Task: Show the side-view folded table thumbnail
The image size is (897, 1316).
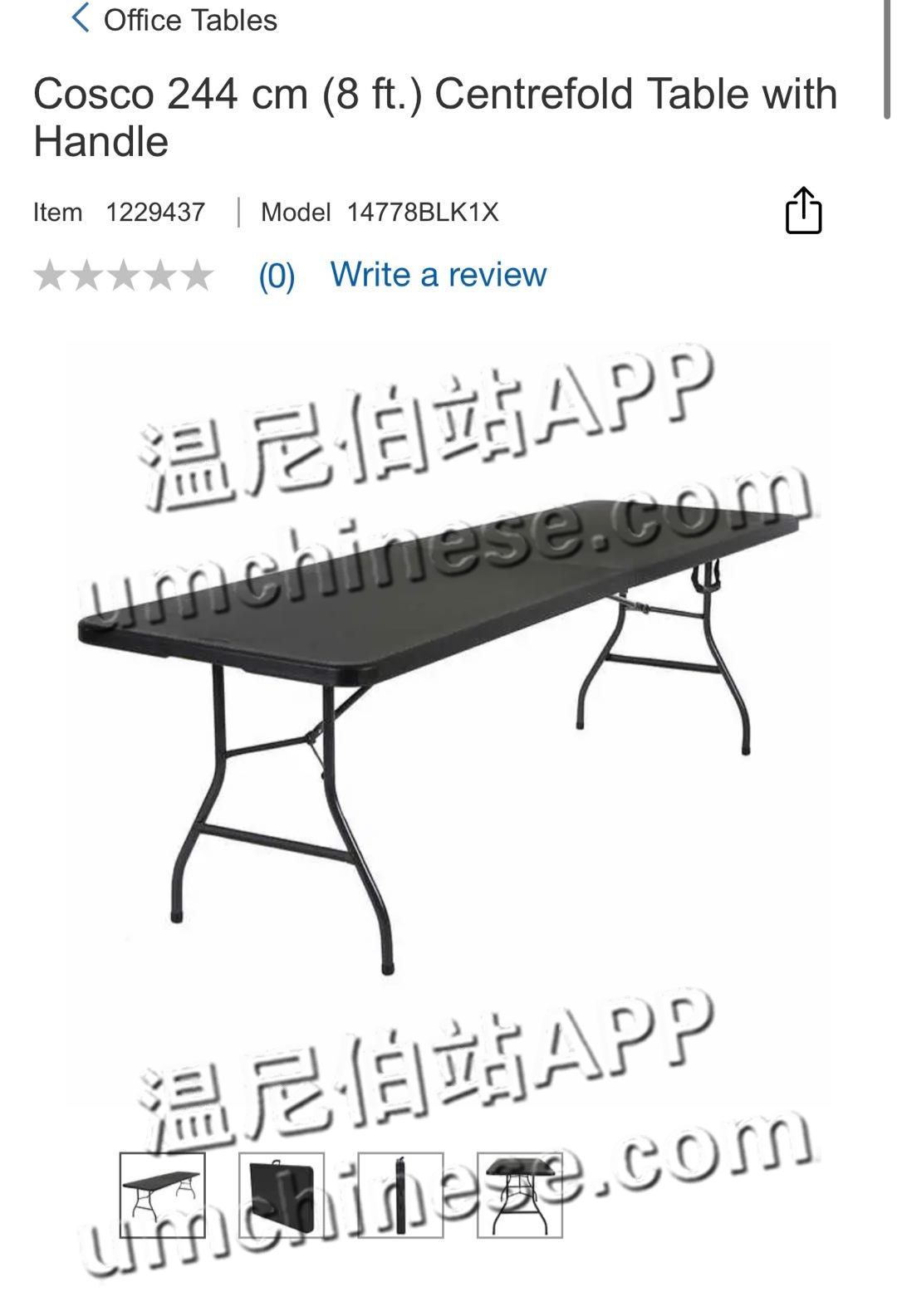Action: click(400, 1195)
